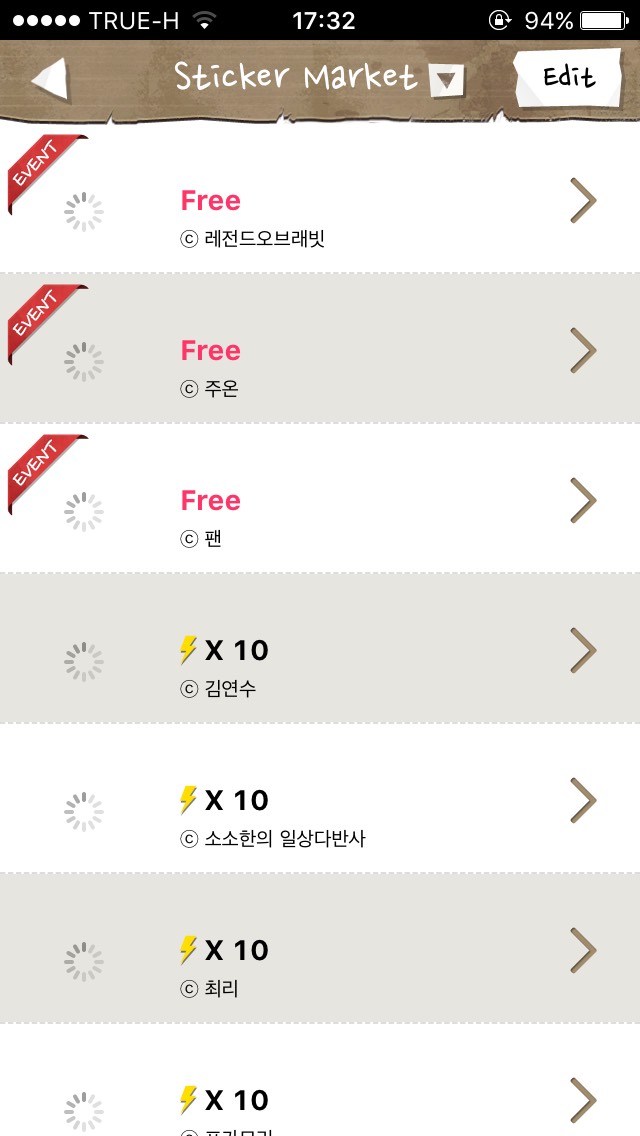
Task: Tap the Edit button
Action: click(x=568, y=78)
